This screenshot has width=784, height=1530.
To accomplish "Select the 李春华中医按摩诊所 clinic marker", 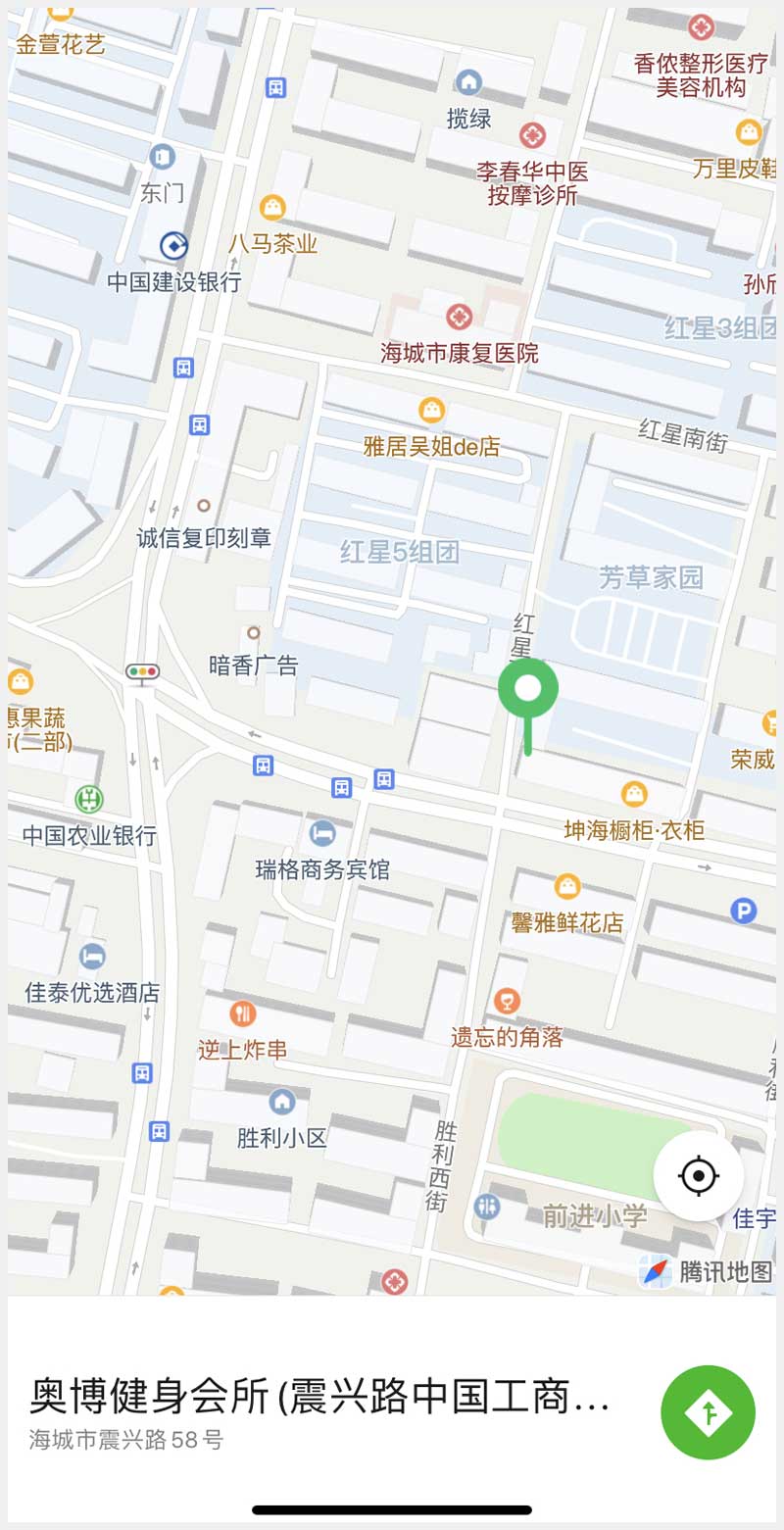I will tap(532, 135).
